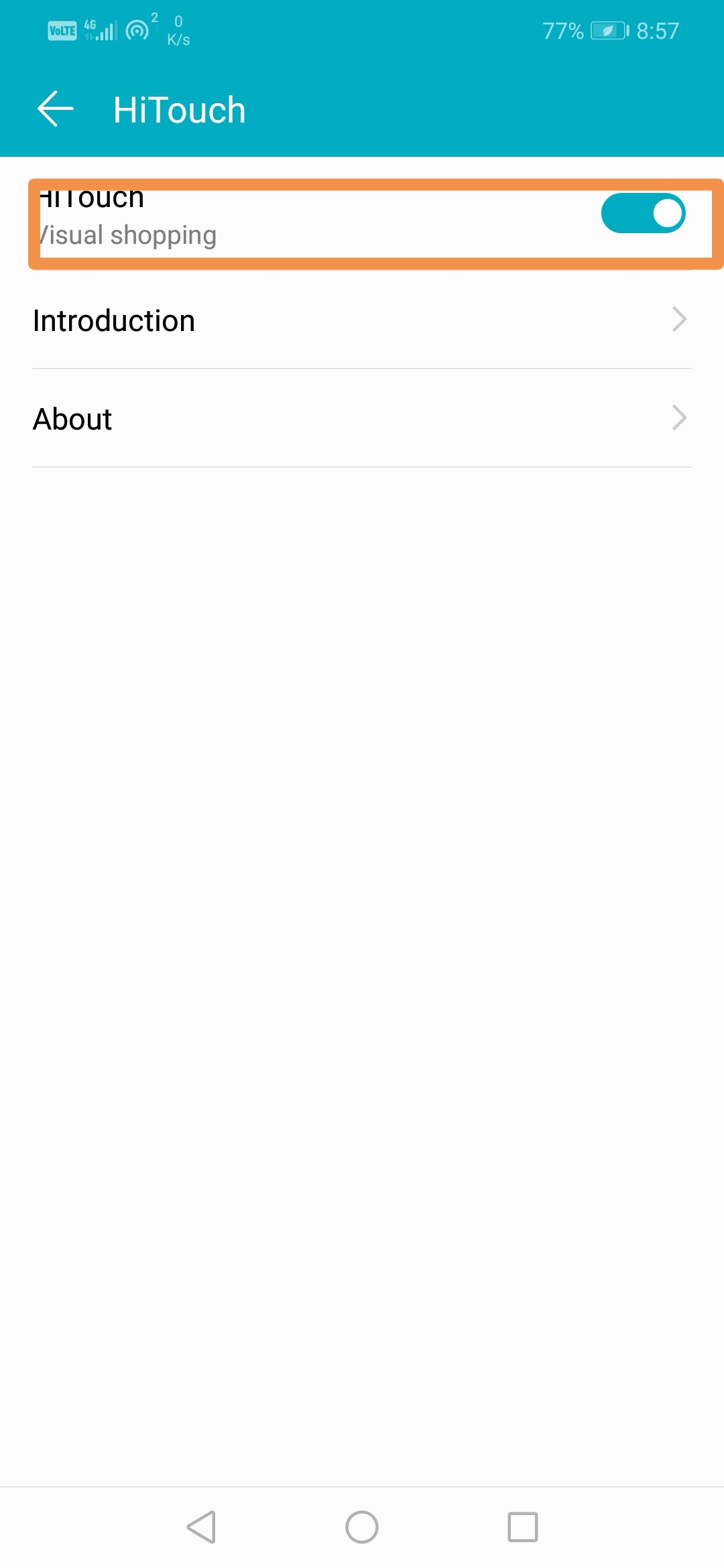This screenshot has width=724, height=1568.
Task: Go back from the HiTouch screen
Action: (55, 109)
